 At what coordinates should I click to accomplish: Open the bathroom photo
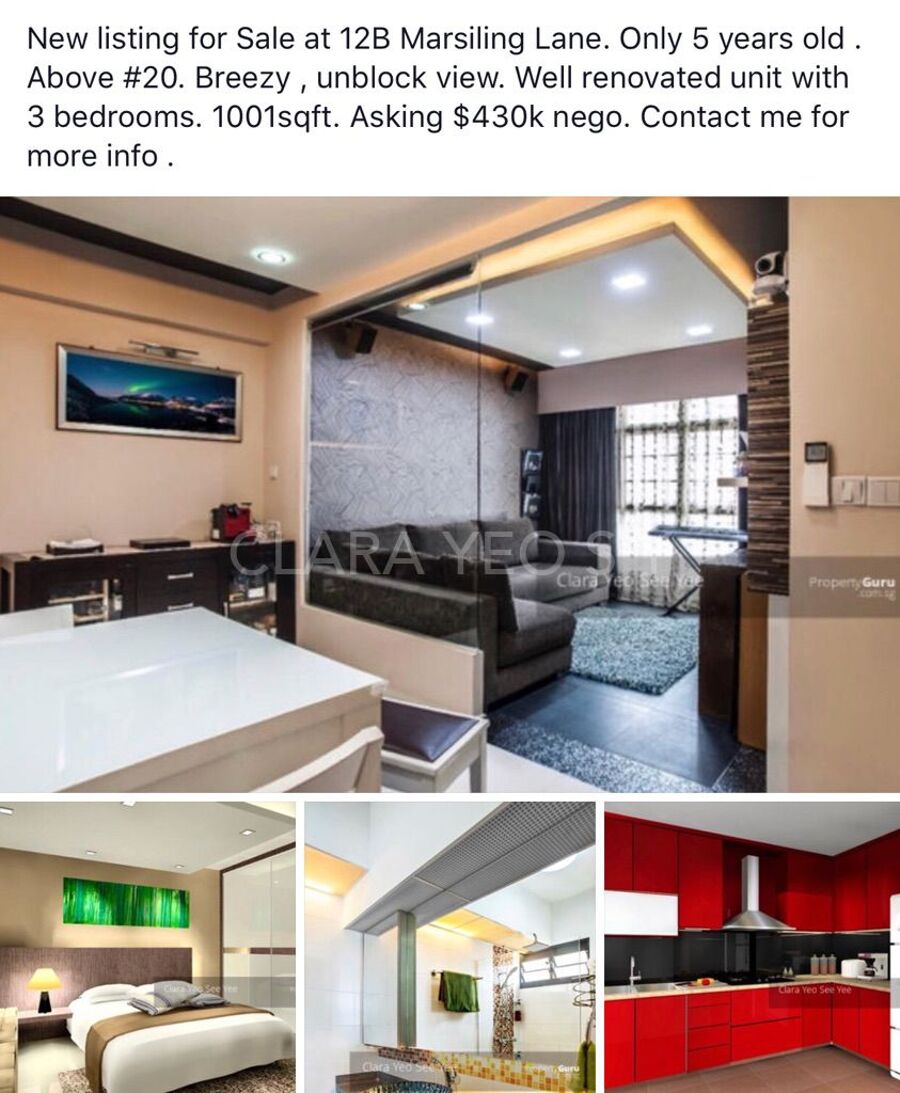tap(450, 946)
